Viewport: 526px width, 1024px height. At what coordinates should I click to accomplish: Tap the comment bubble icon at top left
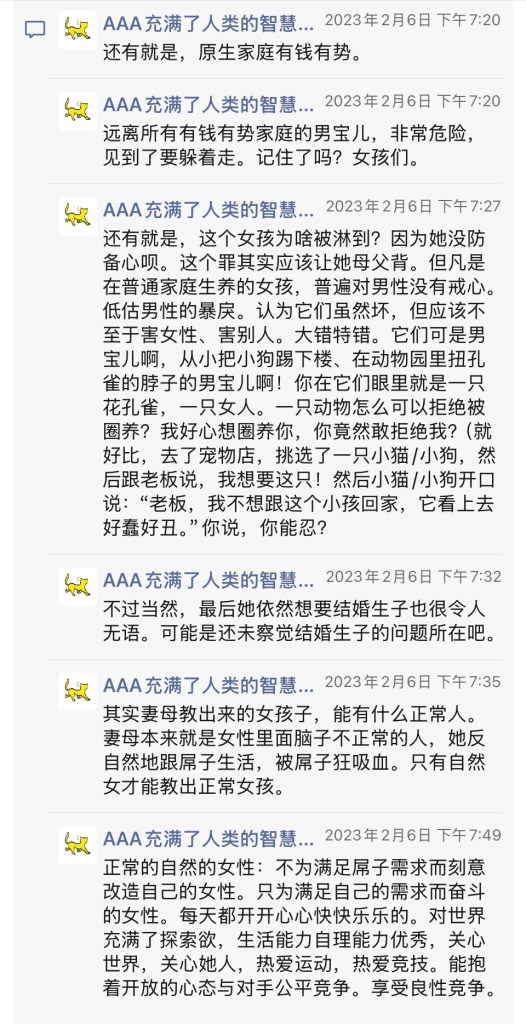[35, 29]
